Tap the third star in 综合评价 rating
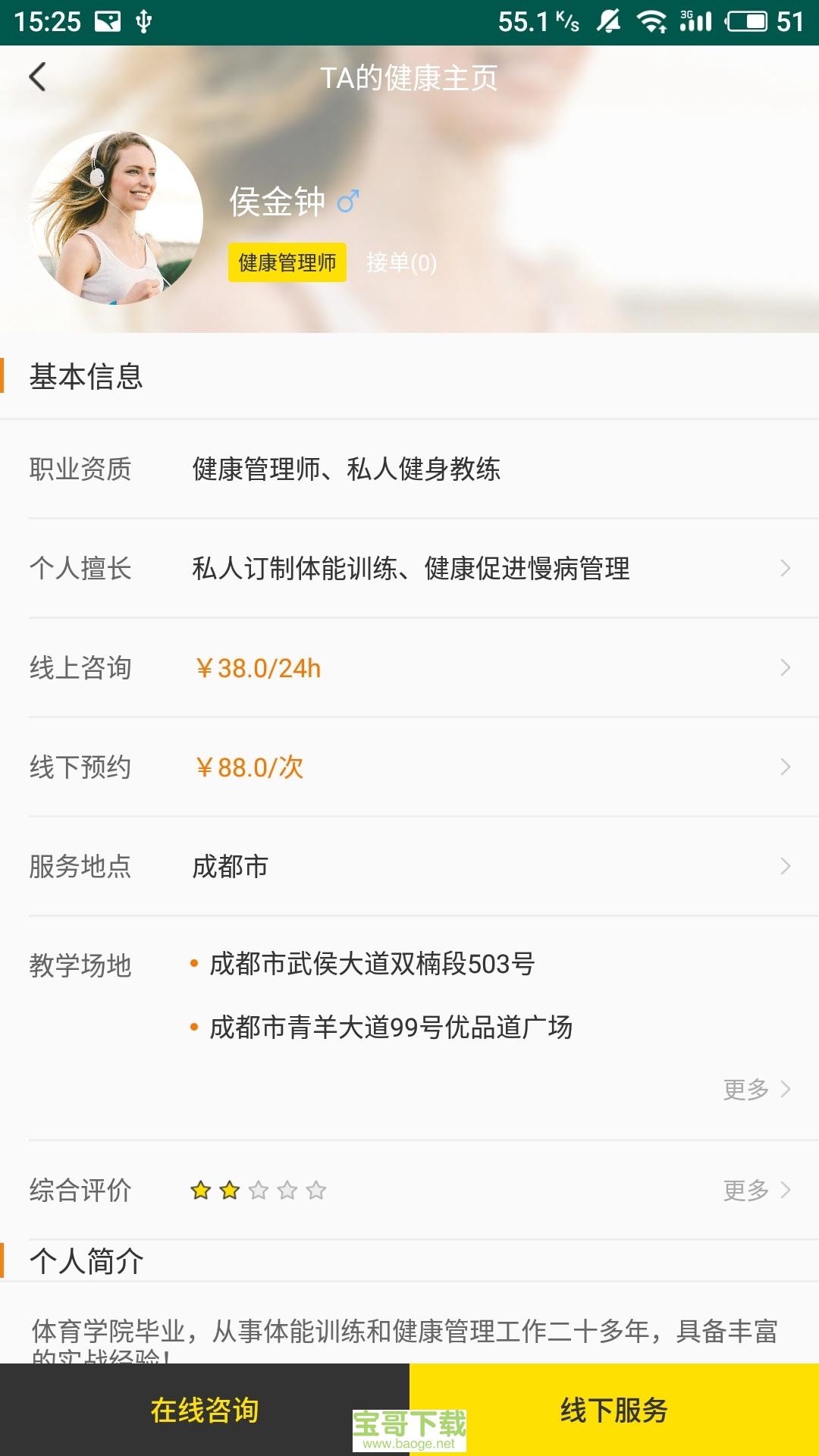The height and width of the screenshot is (1456, 819). (x=259, y=1191)
